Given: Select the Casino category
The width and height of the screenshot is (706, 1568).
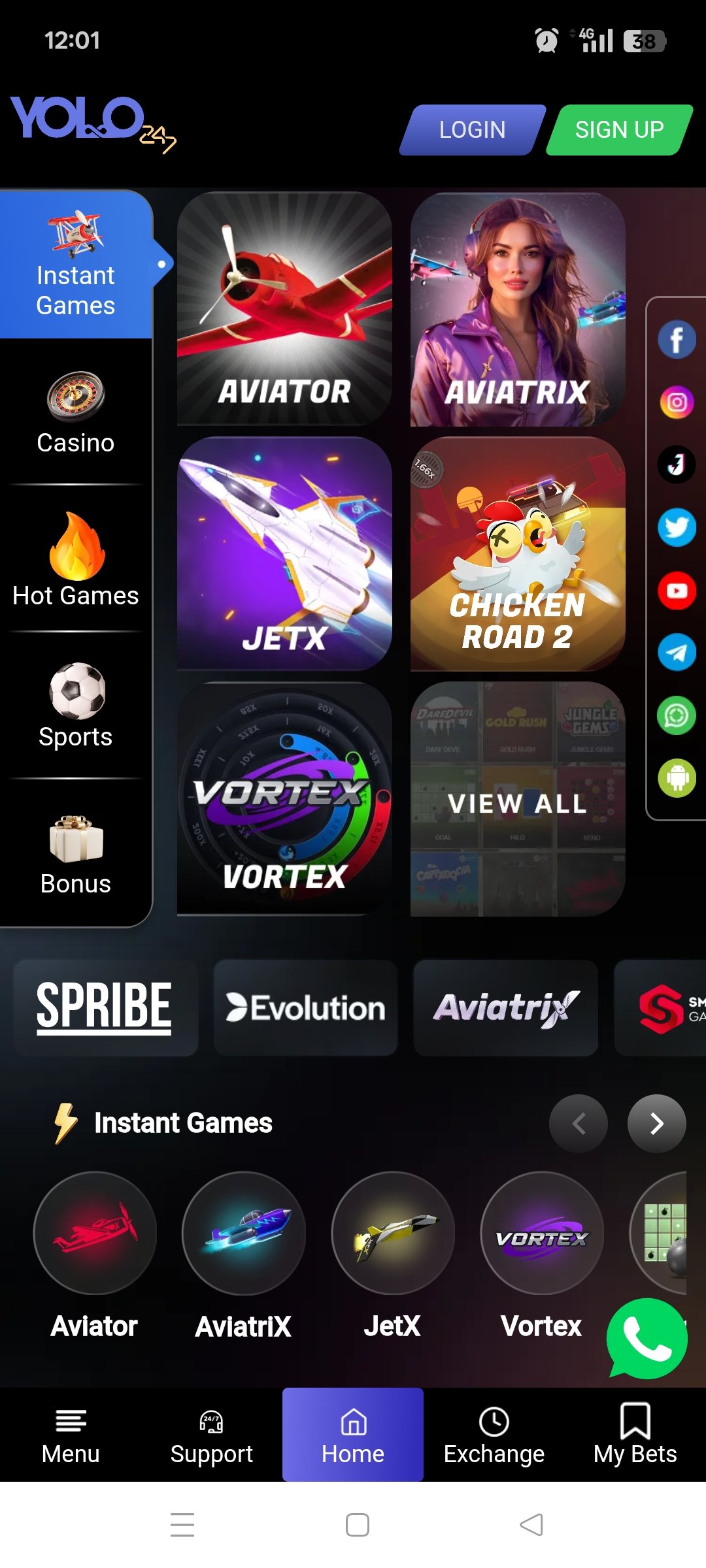Looking at the screenshot, I should click(76, 412).
